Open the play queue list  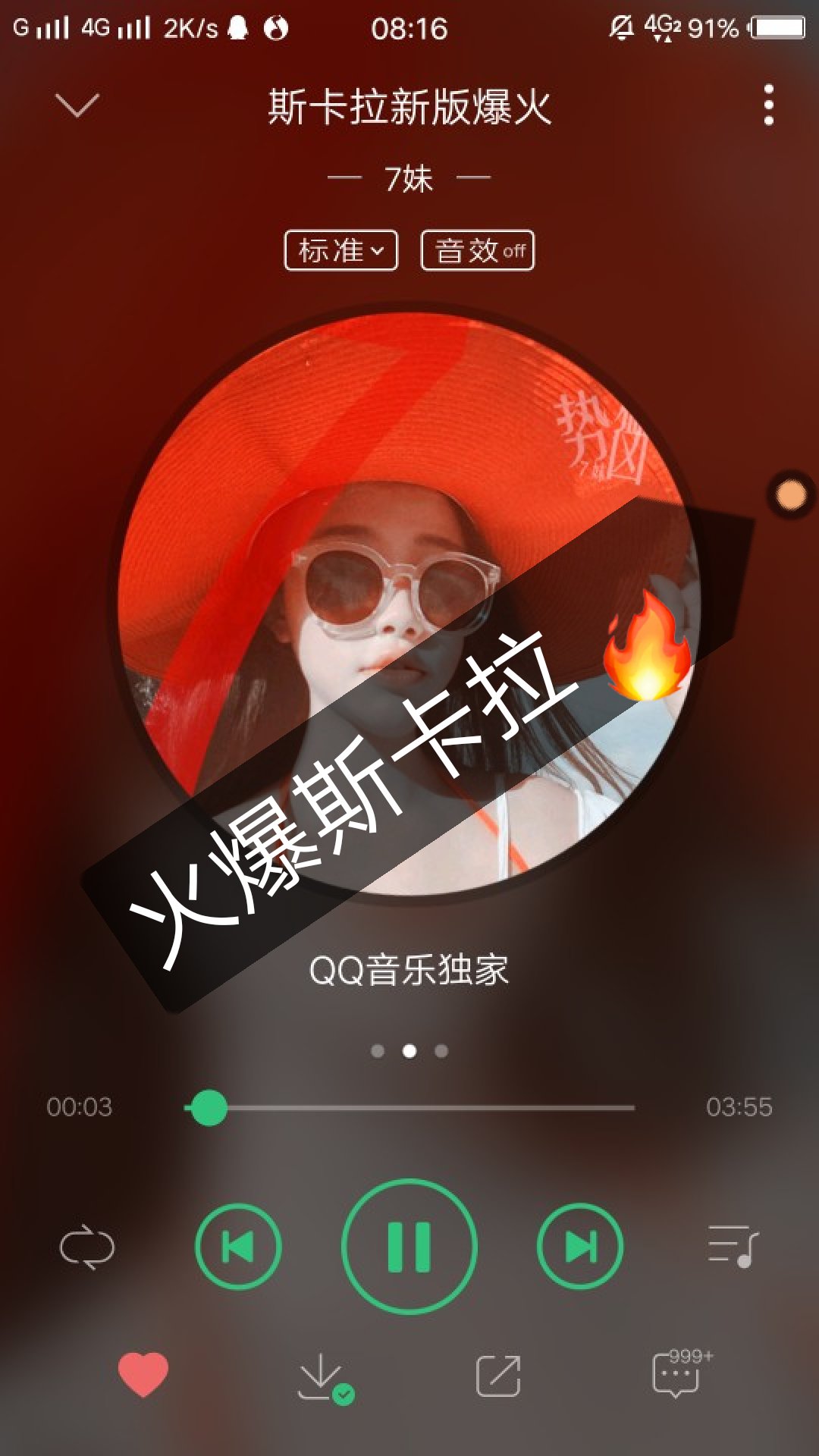point(733,1247)
